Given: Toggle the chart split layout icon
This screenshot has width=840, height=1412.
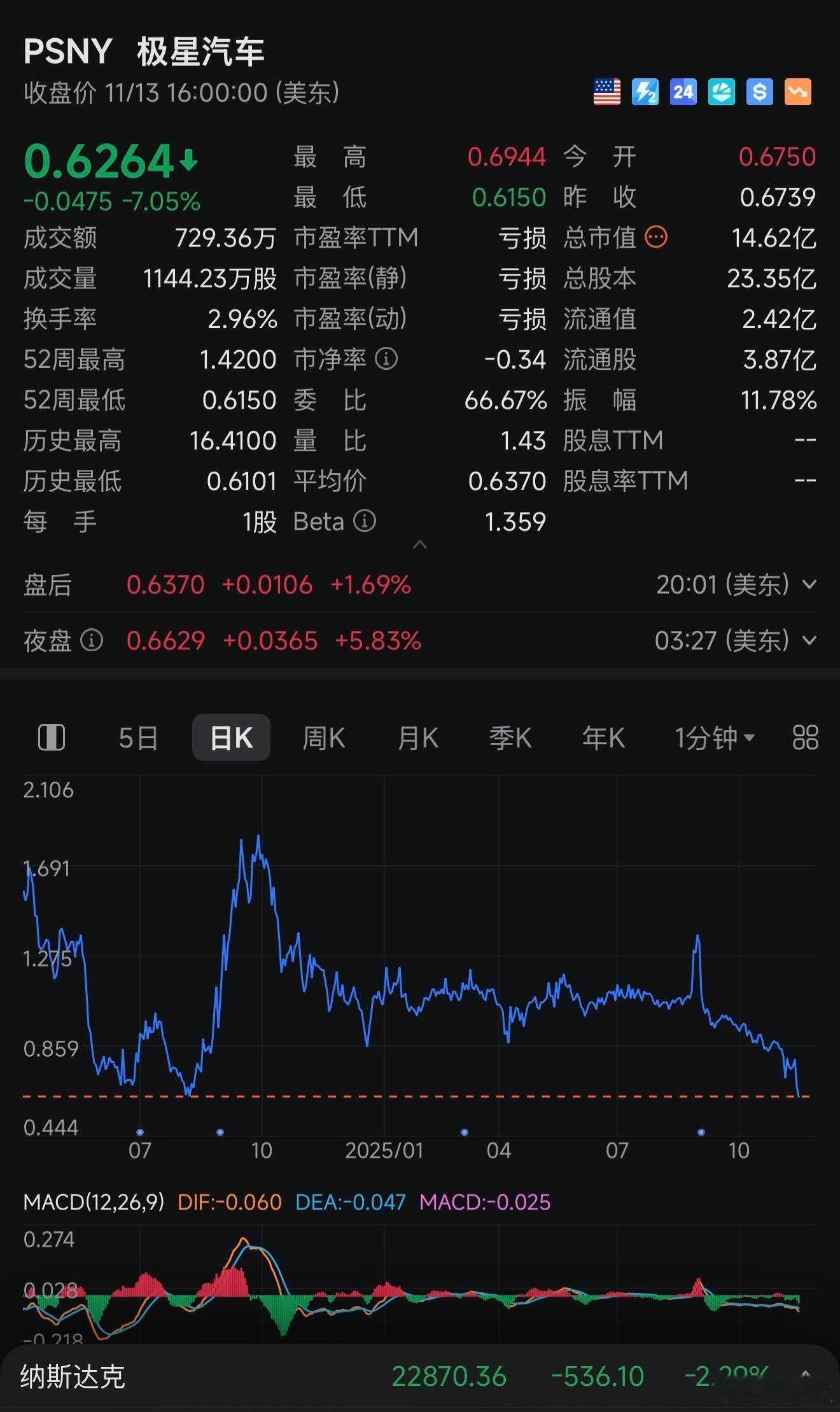Looking at the screenshot, I should pos(52,738).
